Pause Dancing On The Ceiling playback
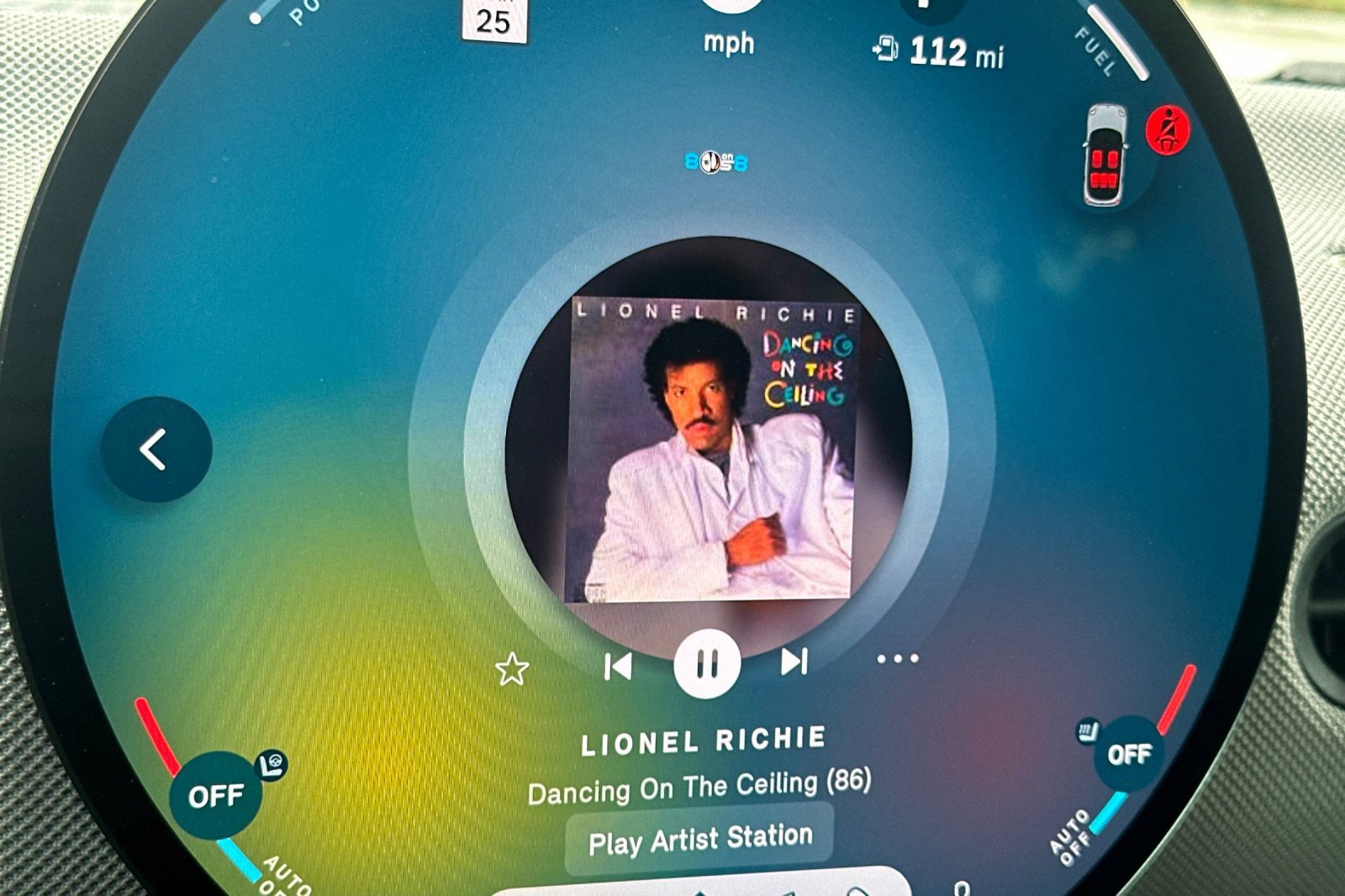This screenshot has width=1345, height=896. coord(707,664)
